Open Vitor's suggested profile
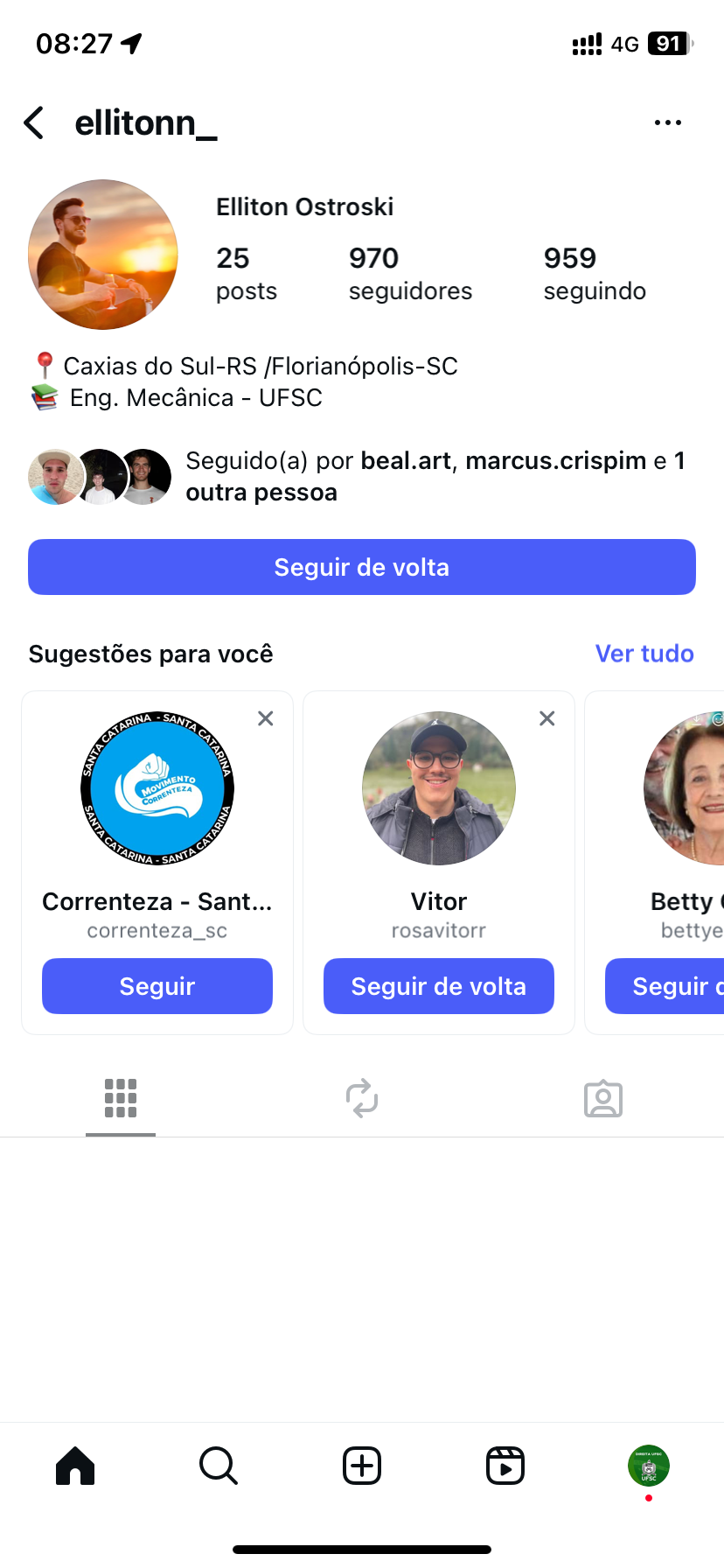The image size is (724, 1568). [x=439, y=788]
